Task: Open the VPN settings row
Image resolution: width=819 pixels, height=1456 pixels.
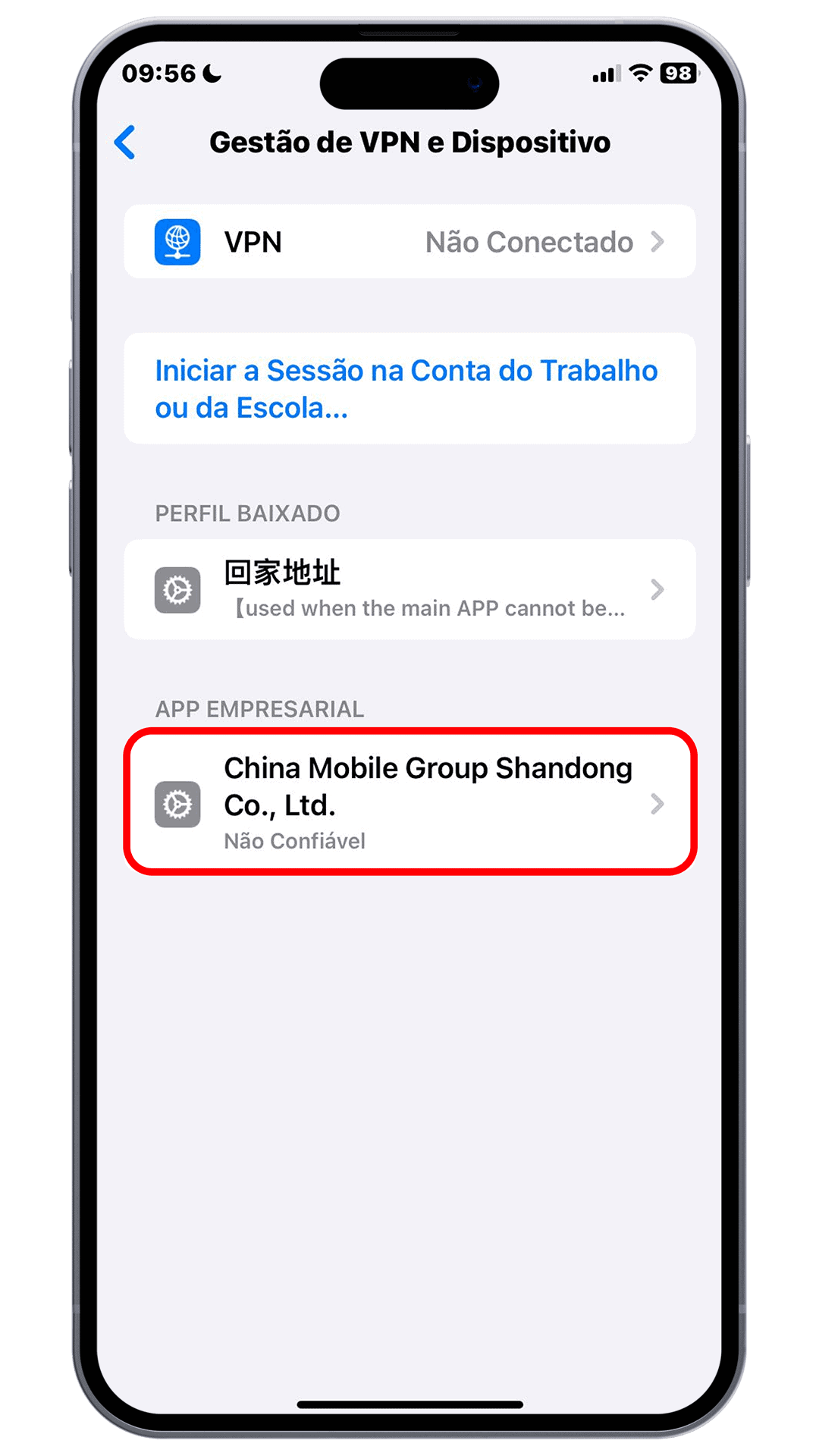Action: coord(409,242)
